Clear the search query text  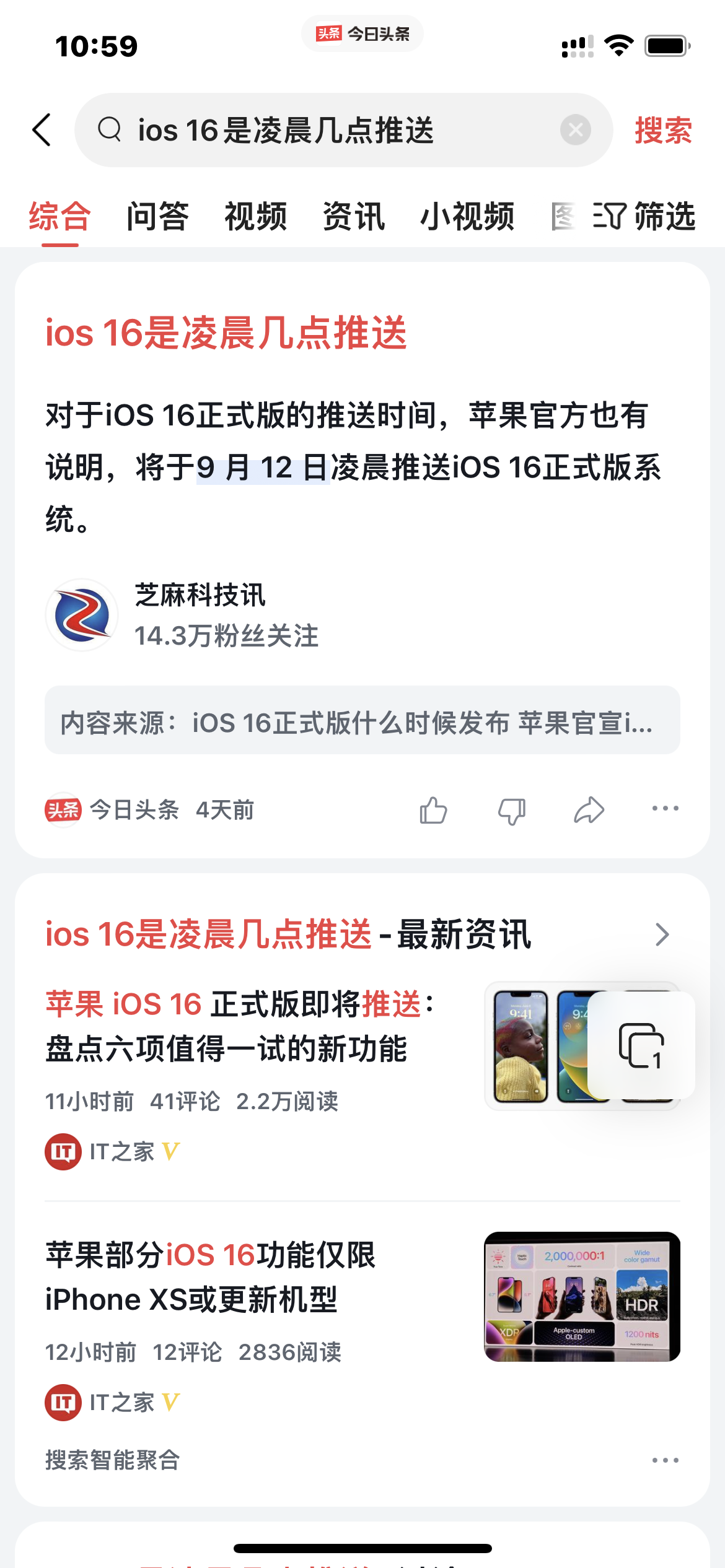(575, 130)
